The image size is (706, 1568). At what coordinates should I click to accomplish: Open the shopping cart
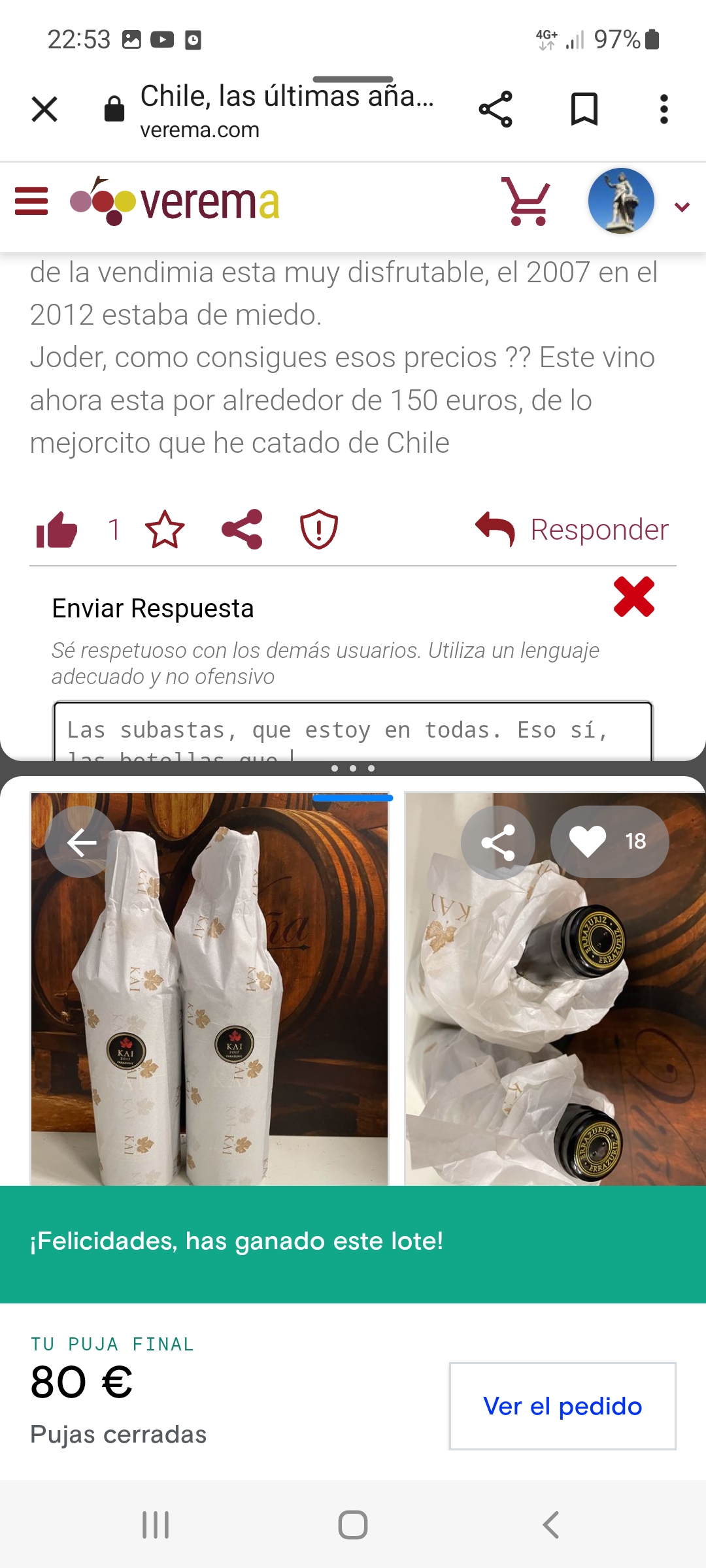click(526, 201)
